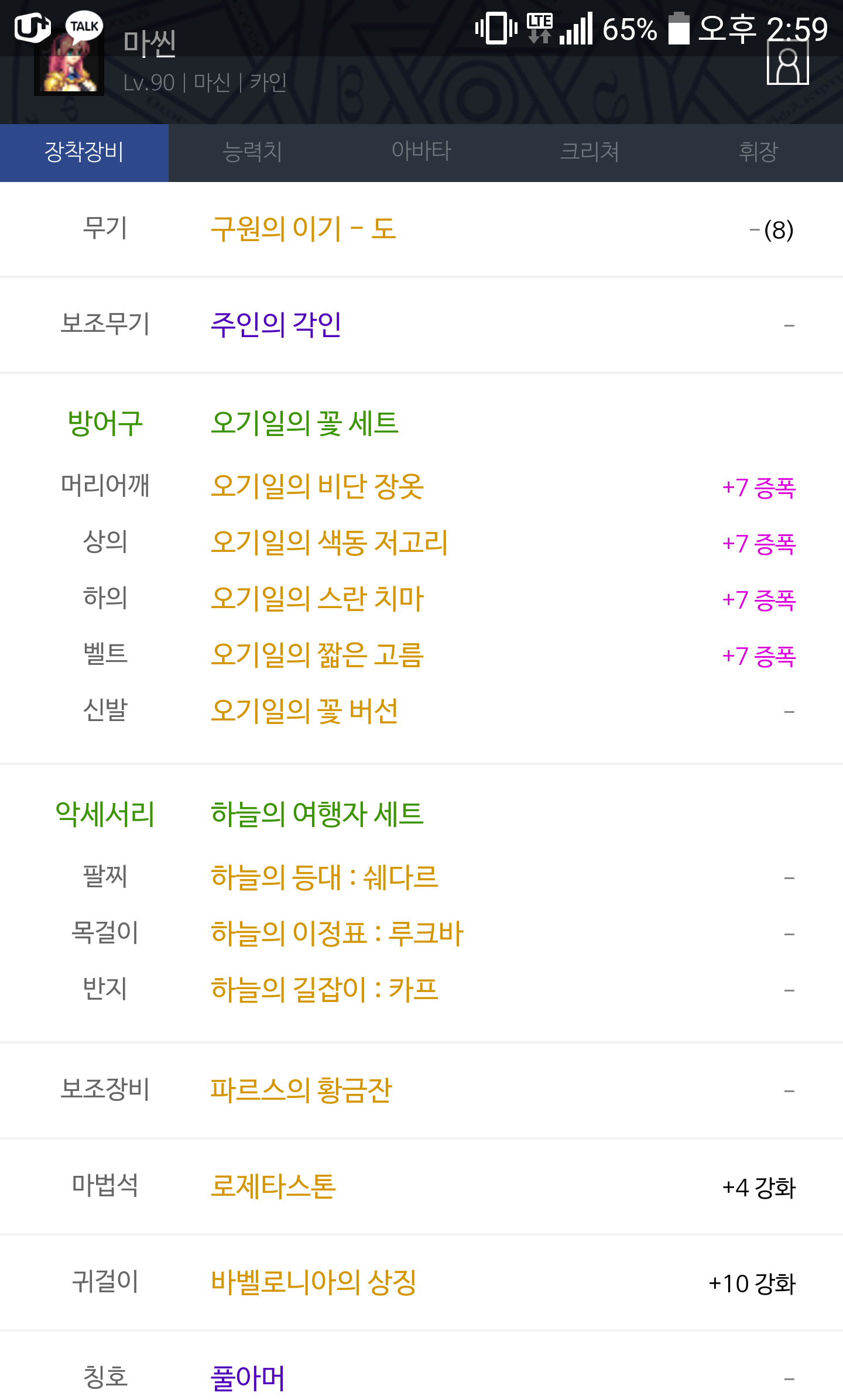The width and height of the screenshot is (843, 1400).
Task: Switch to the 능력치 tab
Action: 253,152
